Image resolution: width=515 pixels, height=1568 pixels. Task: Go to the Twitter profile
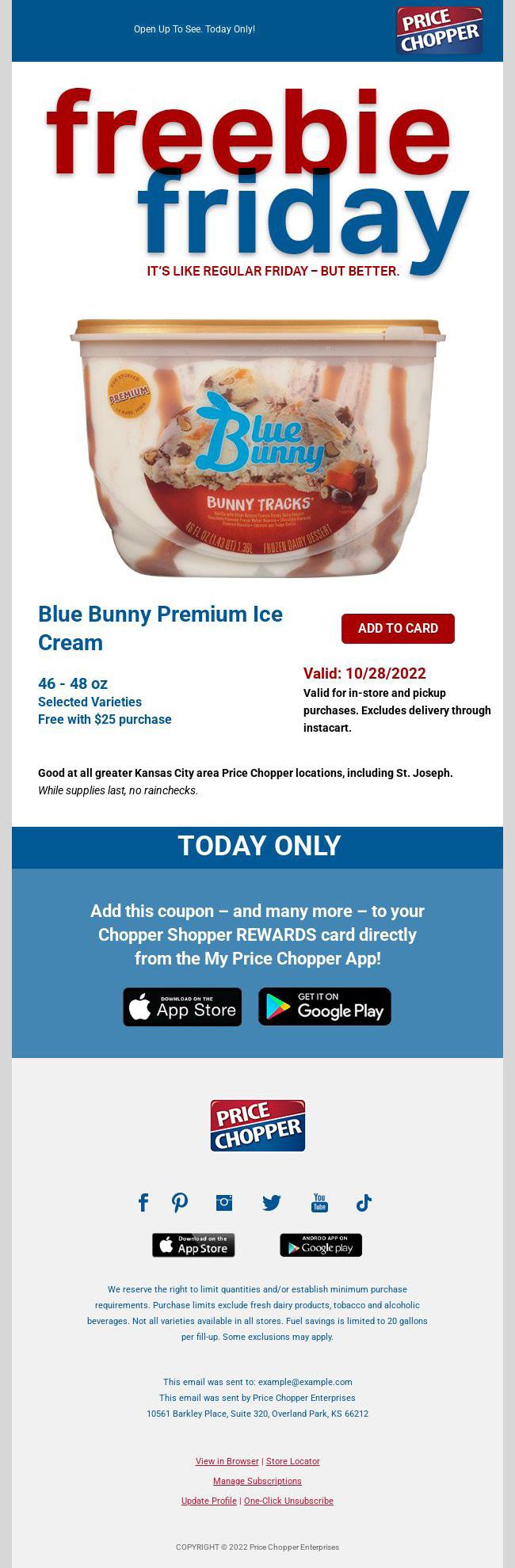272,1203
